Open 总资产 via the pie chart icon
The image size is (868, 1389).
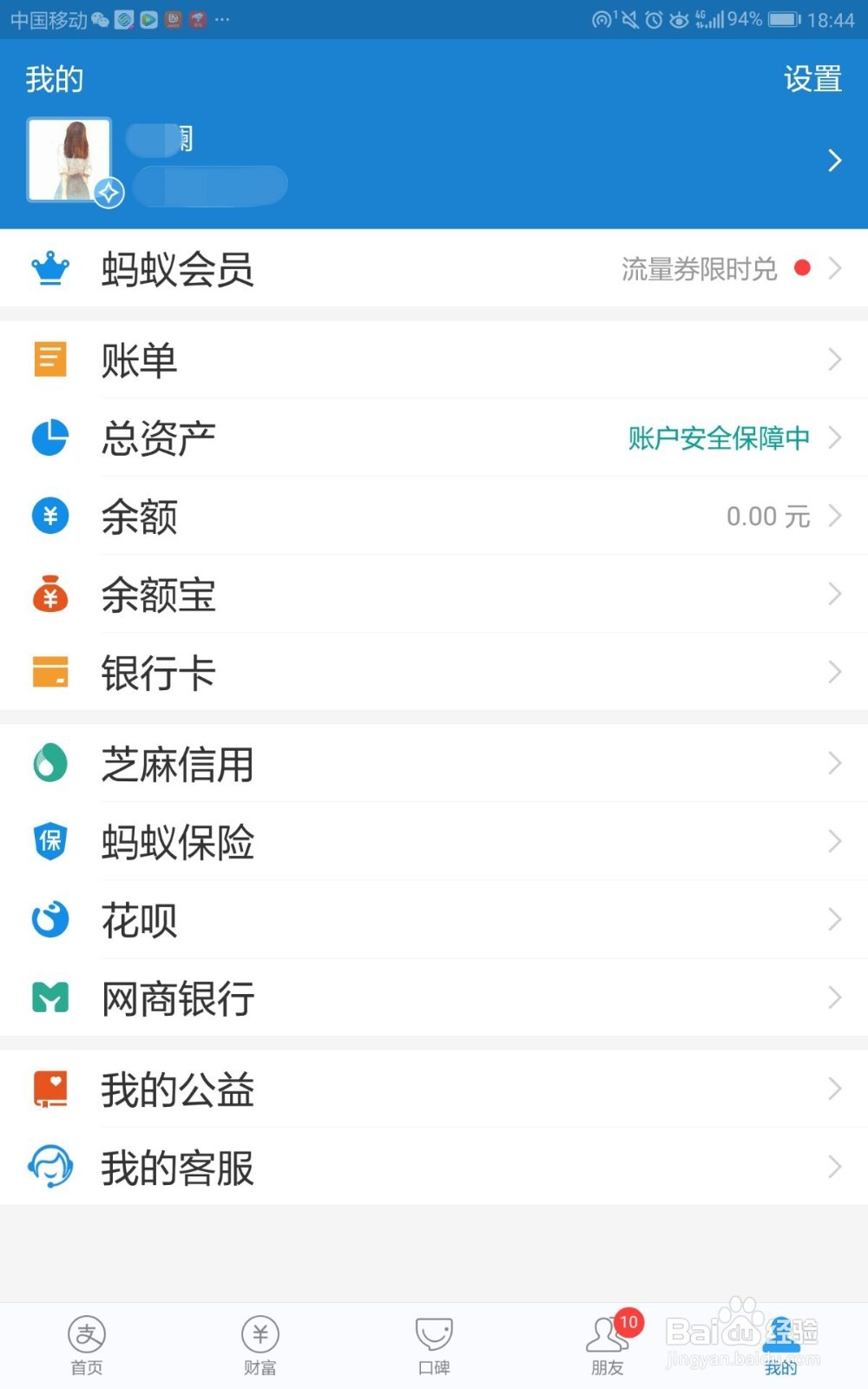[49, 438]
